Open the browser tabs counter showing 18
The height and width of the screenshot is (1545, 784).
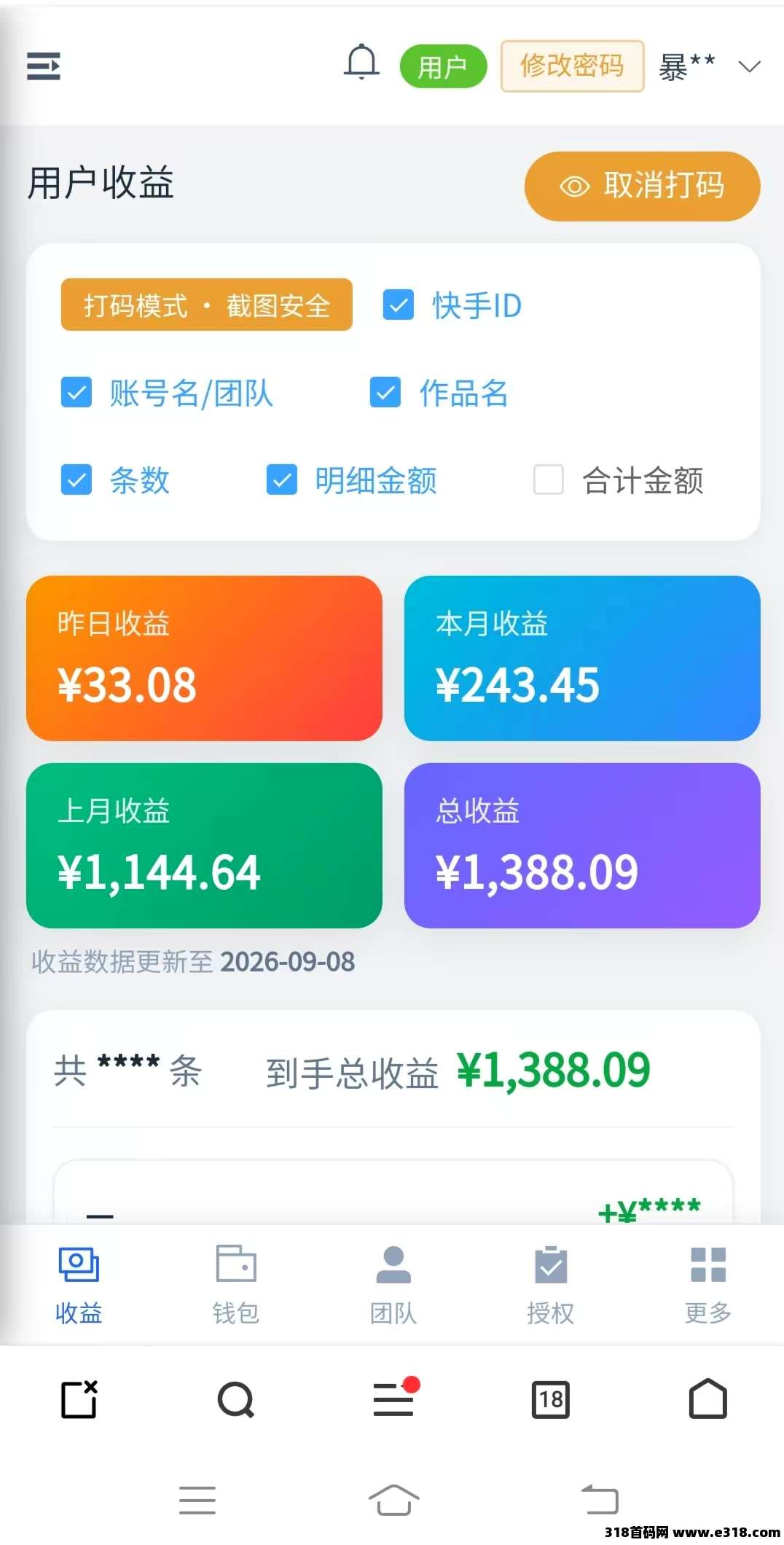(551, 1399)
